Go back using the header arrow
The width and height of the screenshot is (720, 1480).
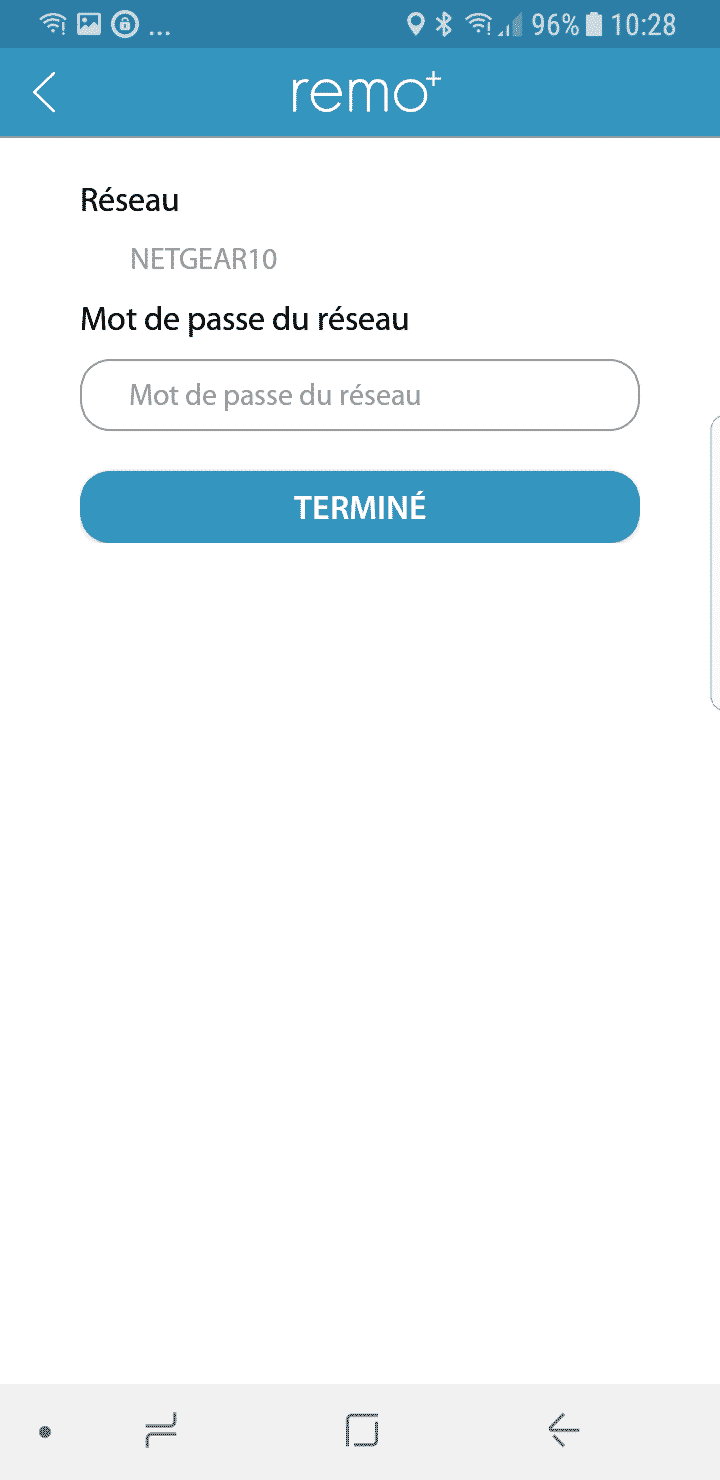(x=45, y=93)
